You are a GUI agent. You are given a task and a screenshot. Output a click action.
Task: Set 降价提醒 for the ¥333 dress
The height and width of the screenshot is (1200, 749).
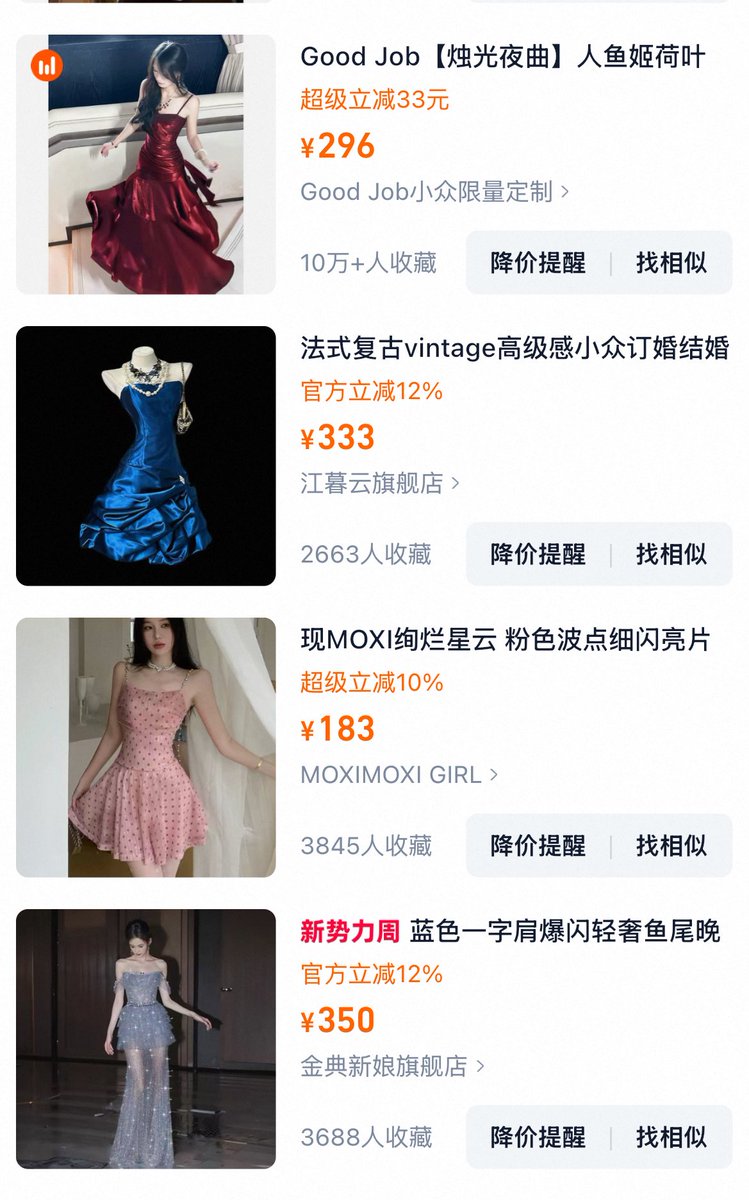point(538,554)
